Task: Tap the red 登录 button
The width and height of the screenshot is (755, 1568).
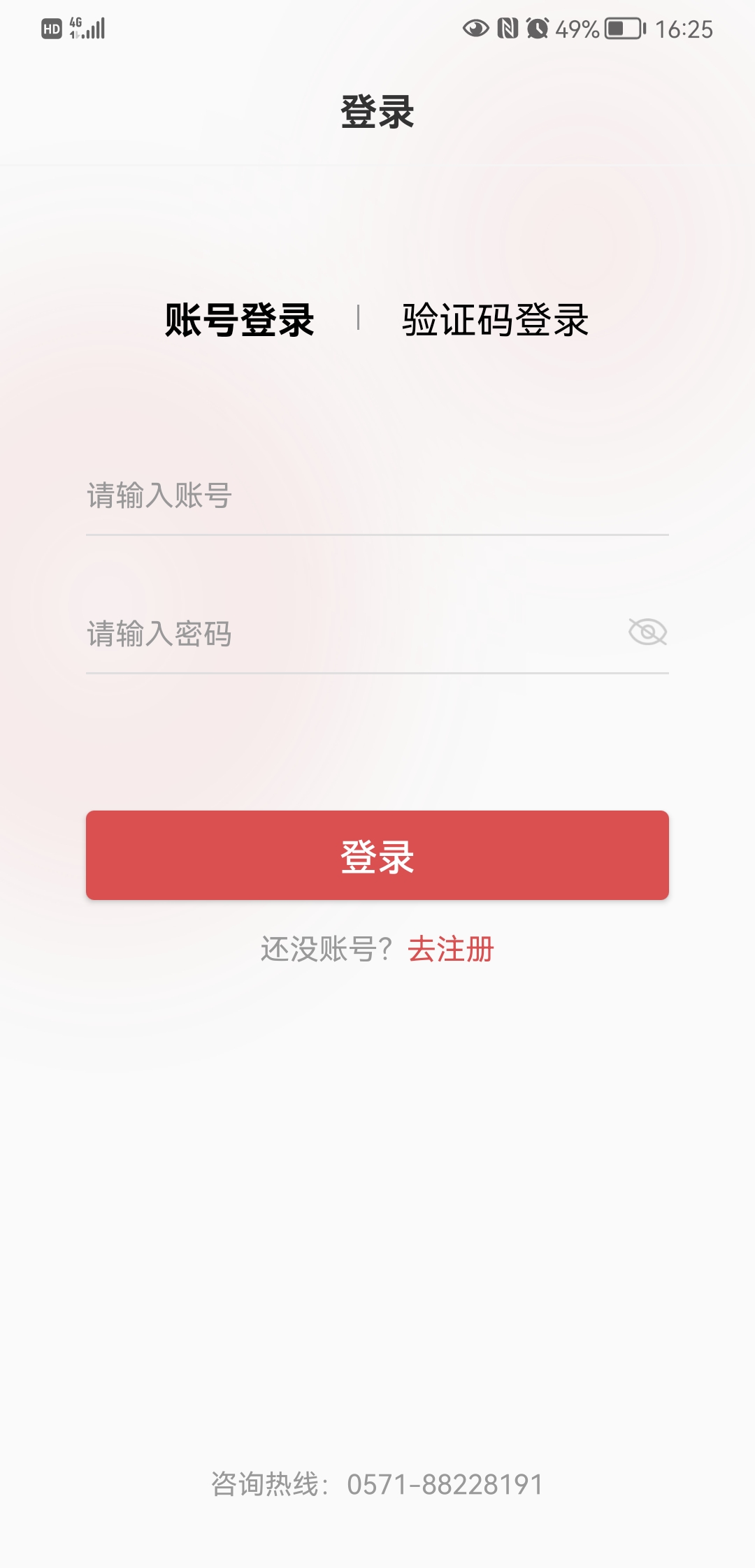Action: pyautogui.click(x=377, y=855)
